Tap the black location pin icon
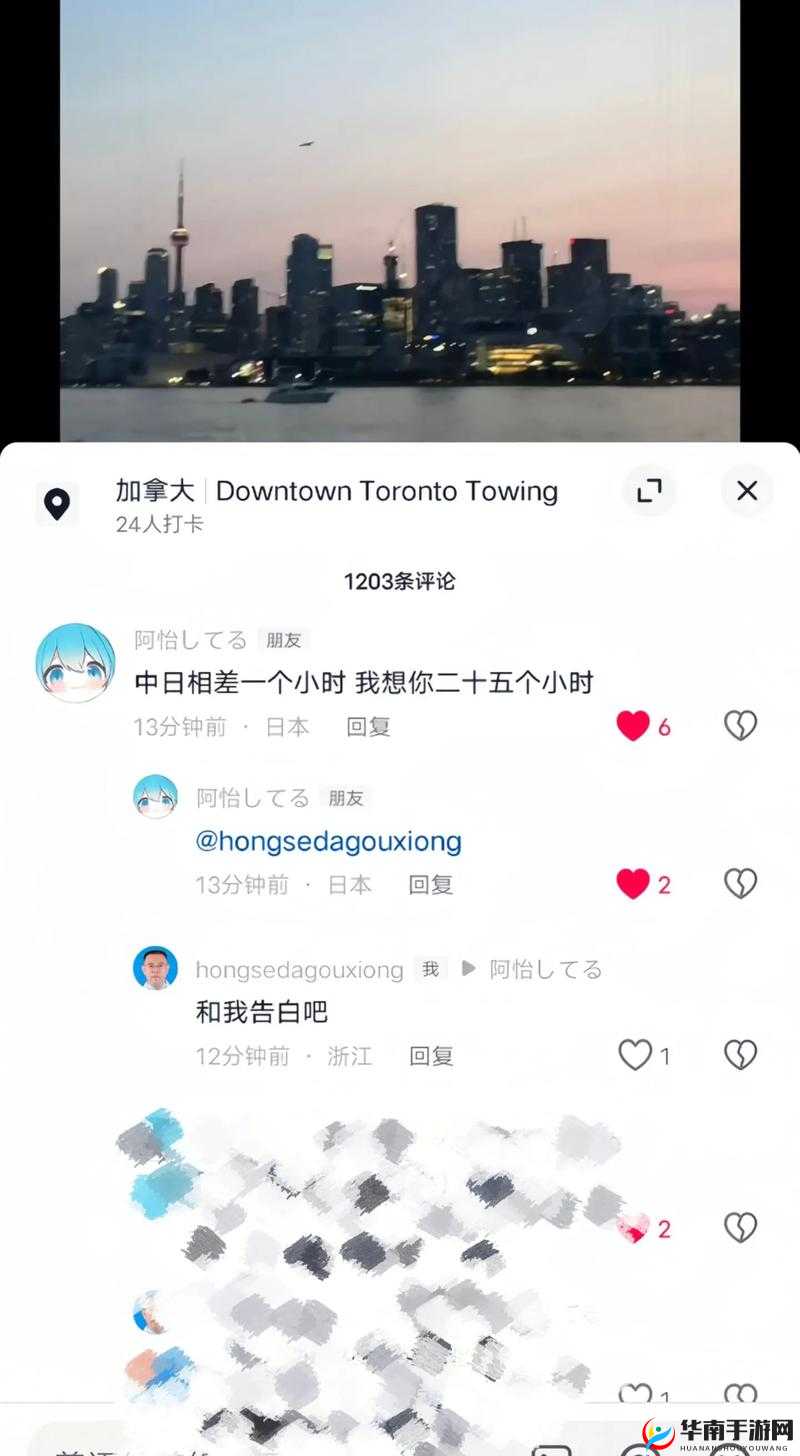 point(57,505)
